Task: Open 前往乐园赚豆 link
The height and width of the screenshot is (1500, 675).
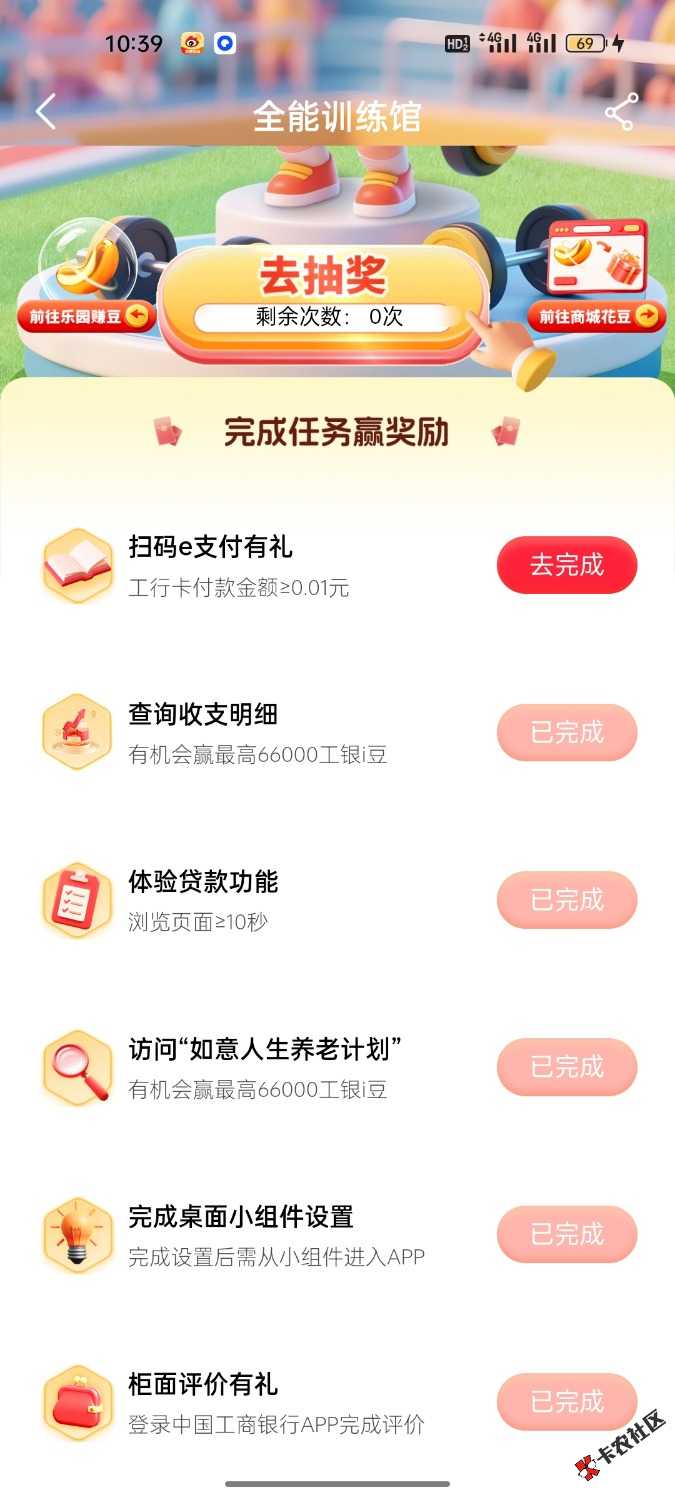Action: 87,317
